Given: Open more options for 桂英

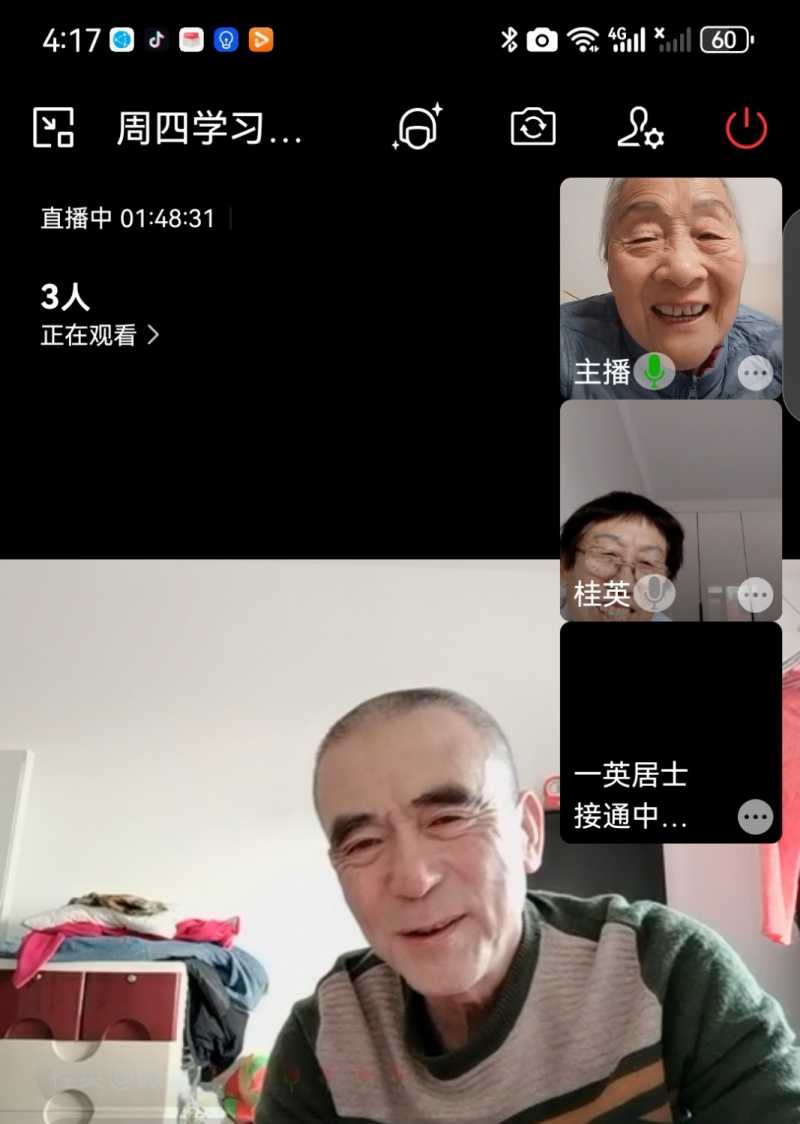Looking at the screenshot, I should 755,594.
